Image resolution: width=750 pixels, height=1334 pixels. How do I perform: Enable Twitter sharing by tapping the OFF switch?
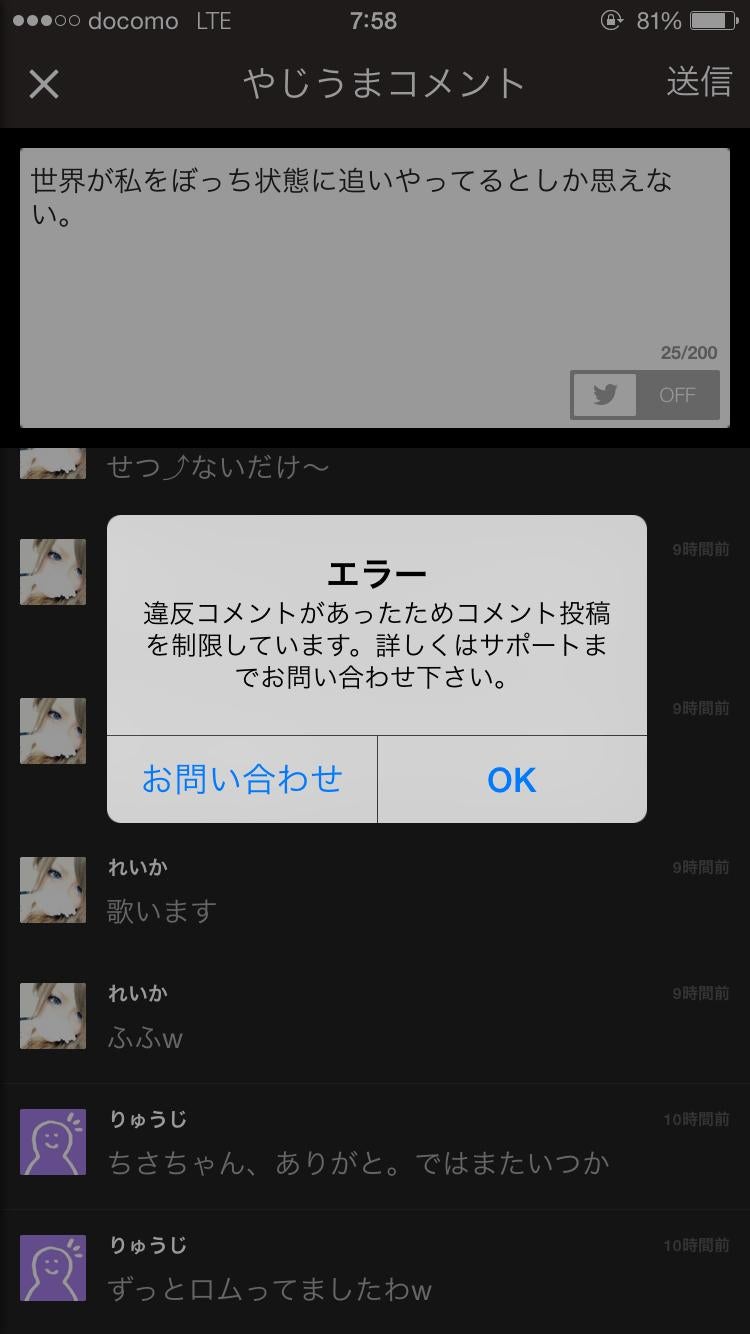pos(678,395)
